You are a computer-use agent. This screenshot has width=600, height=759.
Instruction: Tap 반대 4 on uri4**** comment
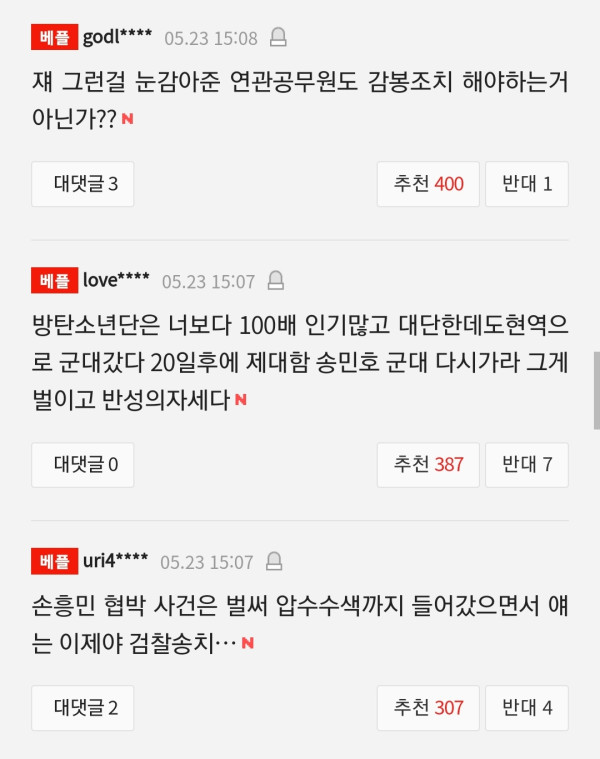coord(527,708)
